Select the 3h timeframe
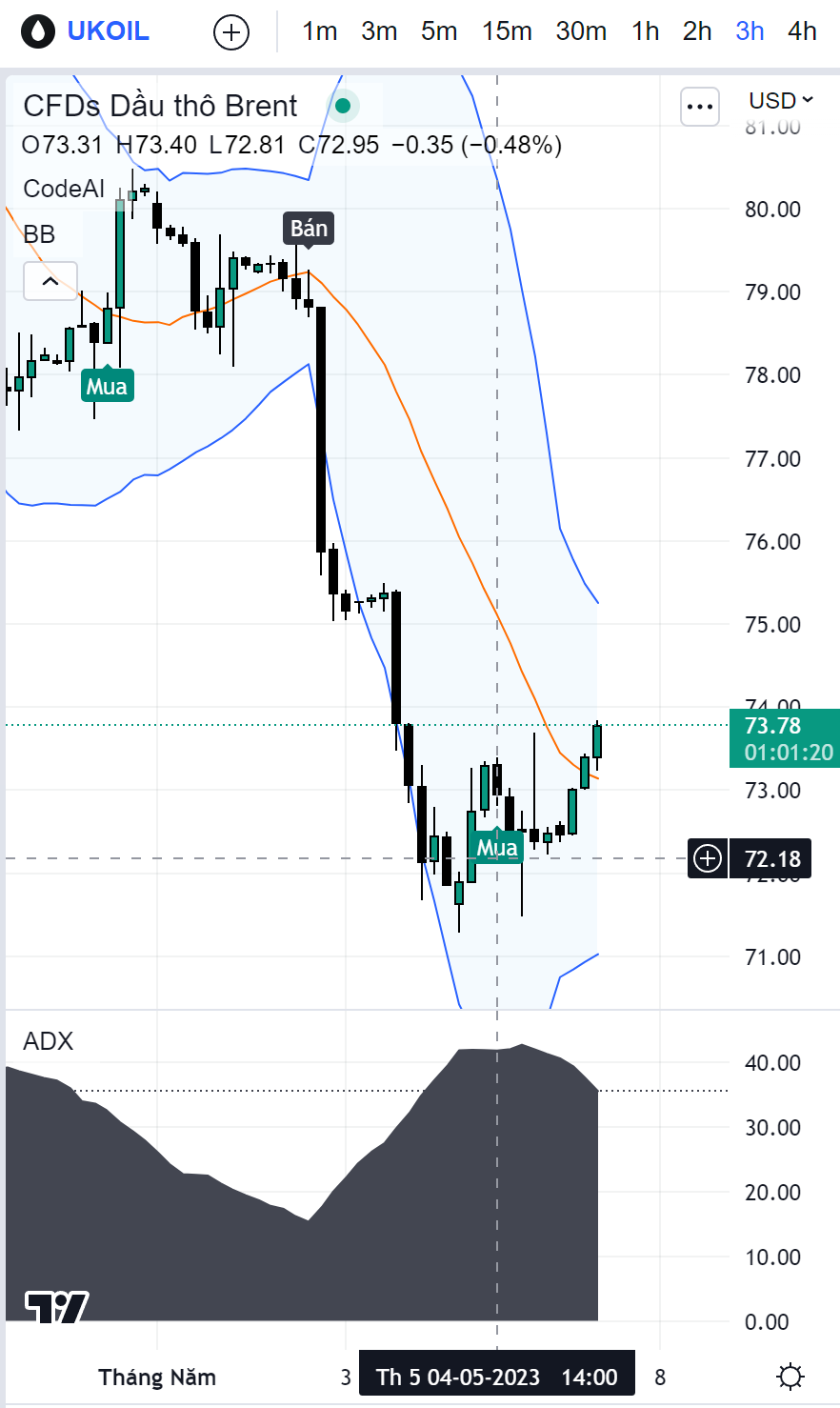The height and width of the screenshot is (1408, 840). pos(750,31)
